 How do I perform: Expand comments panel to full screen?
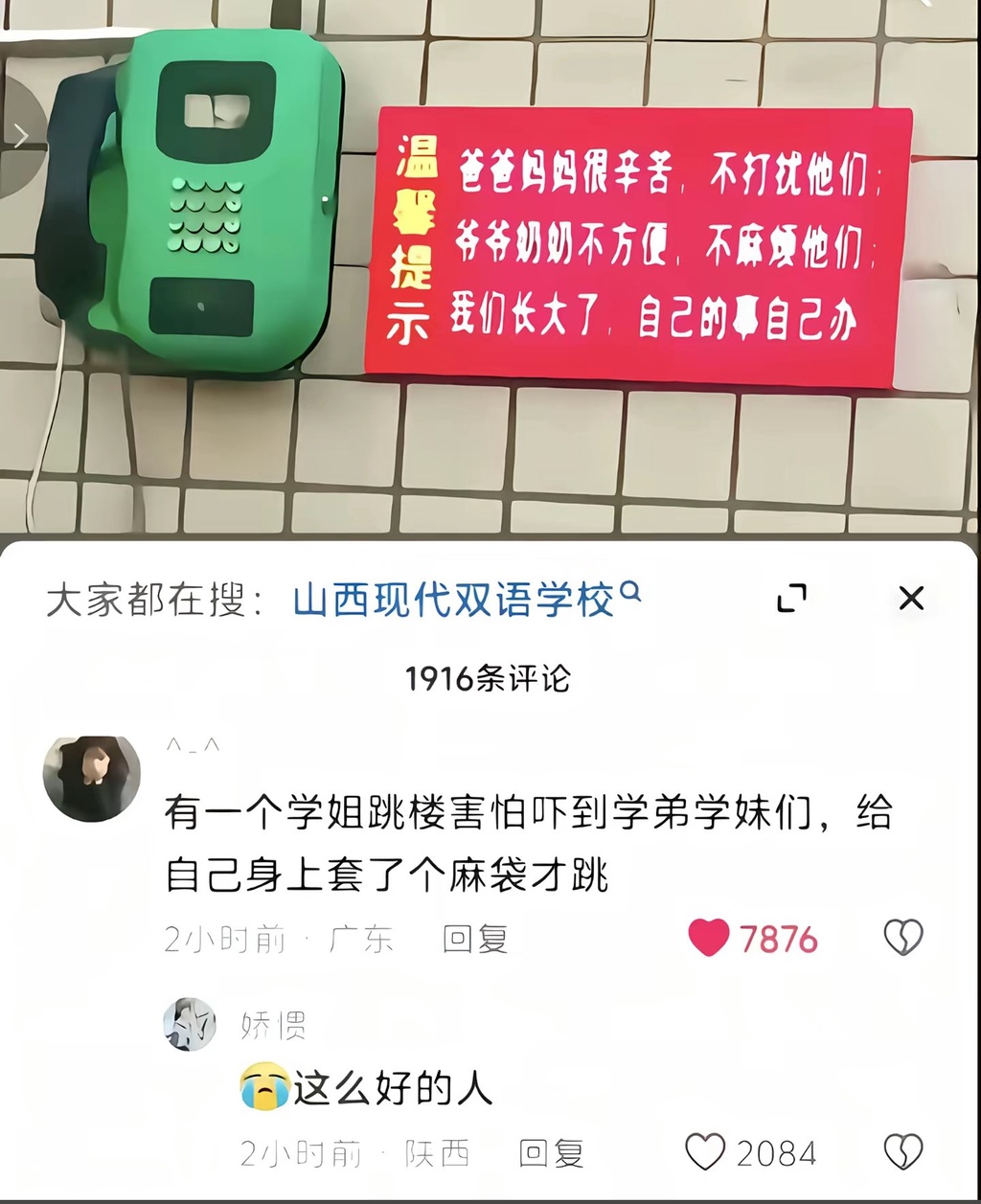791,599
